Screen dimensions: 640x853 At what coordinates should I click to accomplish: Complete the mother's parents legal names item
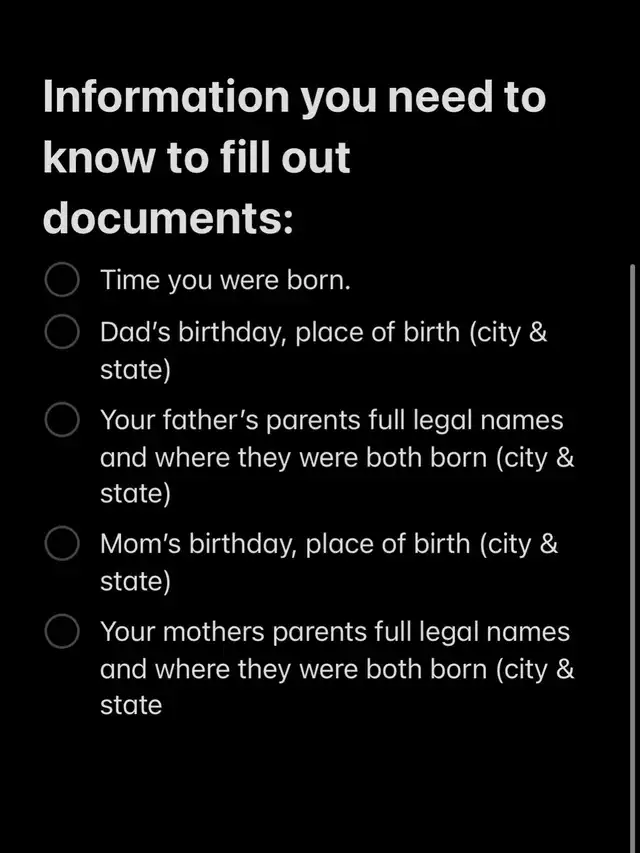62,632
